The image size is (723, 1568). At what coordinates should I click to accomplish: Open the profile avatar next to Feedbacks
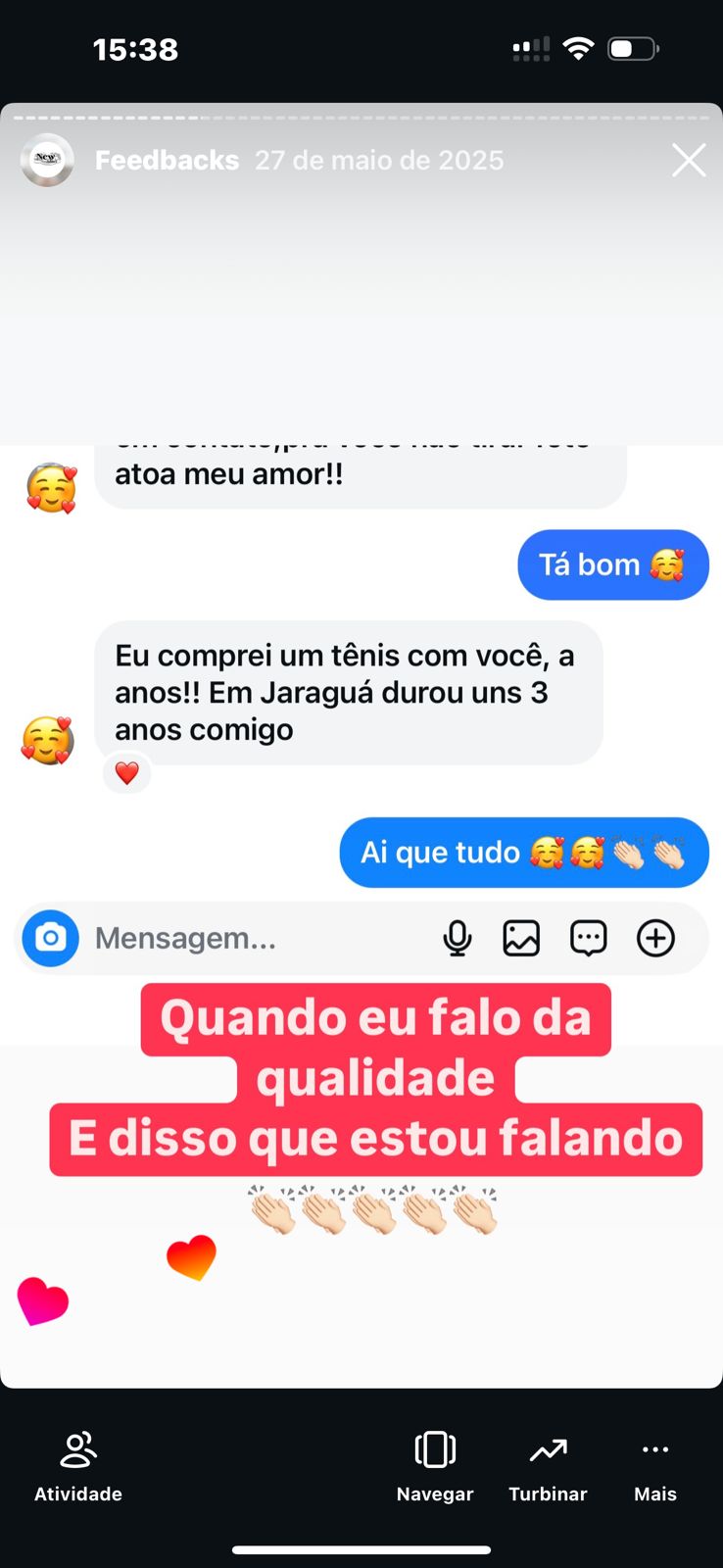[x=47, y=160]
